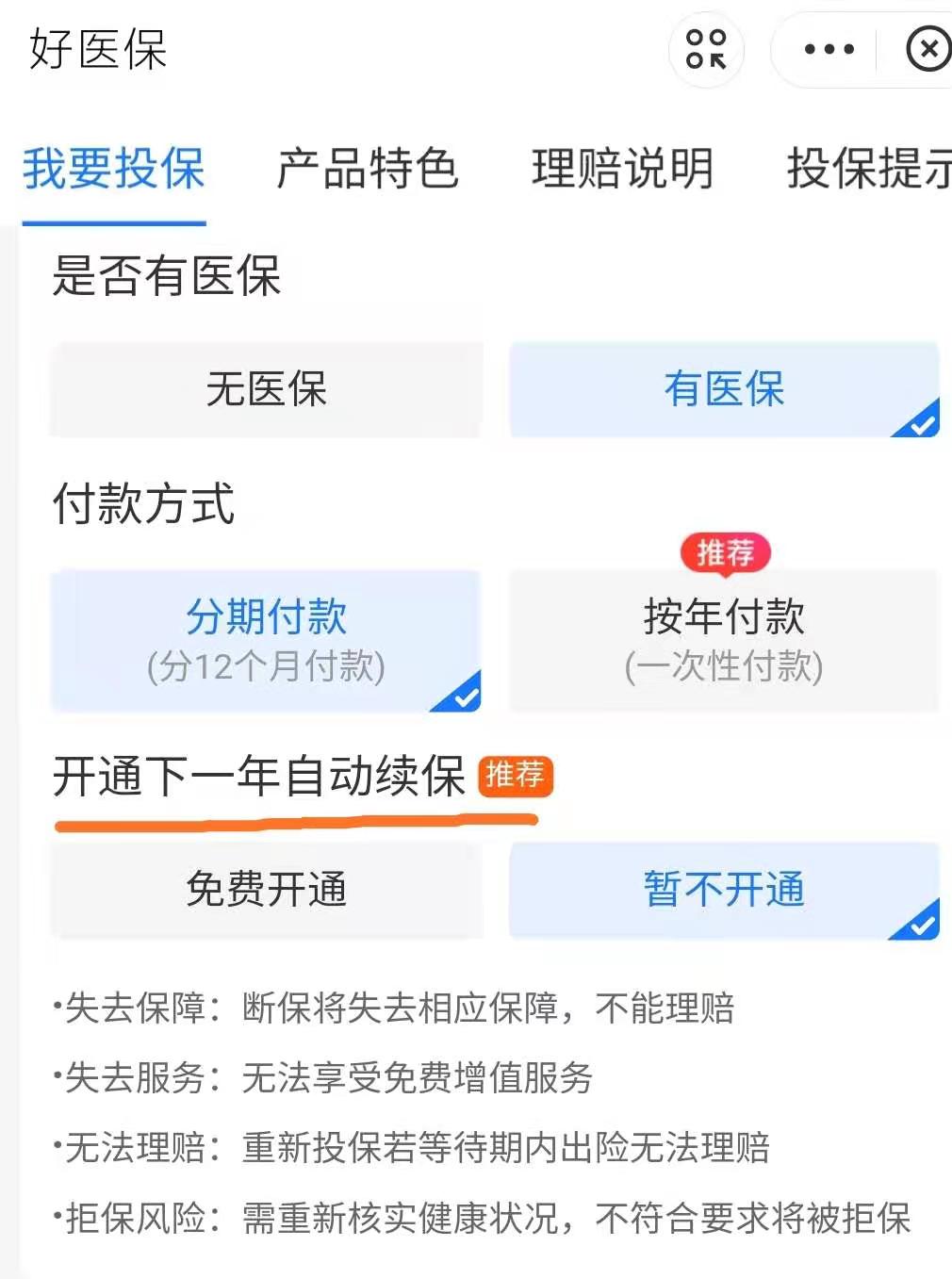Image resolution: width=952 pixels, height=1279 pixels.
Task: Open the three-dot more options
Action: click(x=829, y=49)
